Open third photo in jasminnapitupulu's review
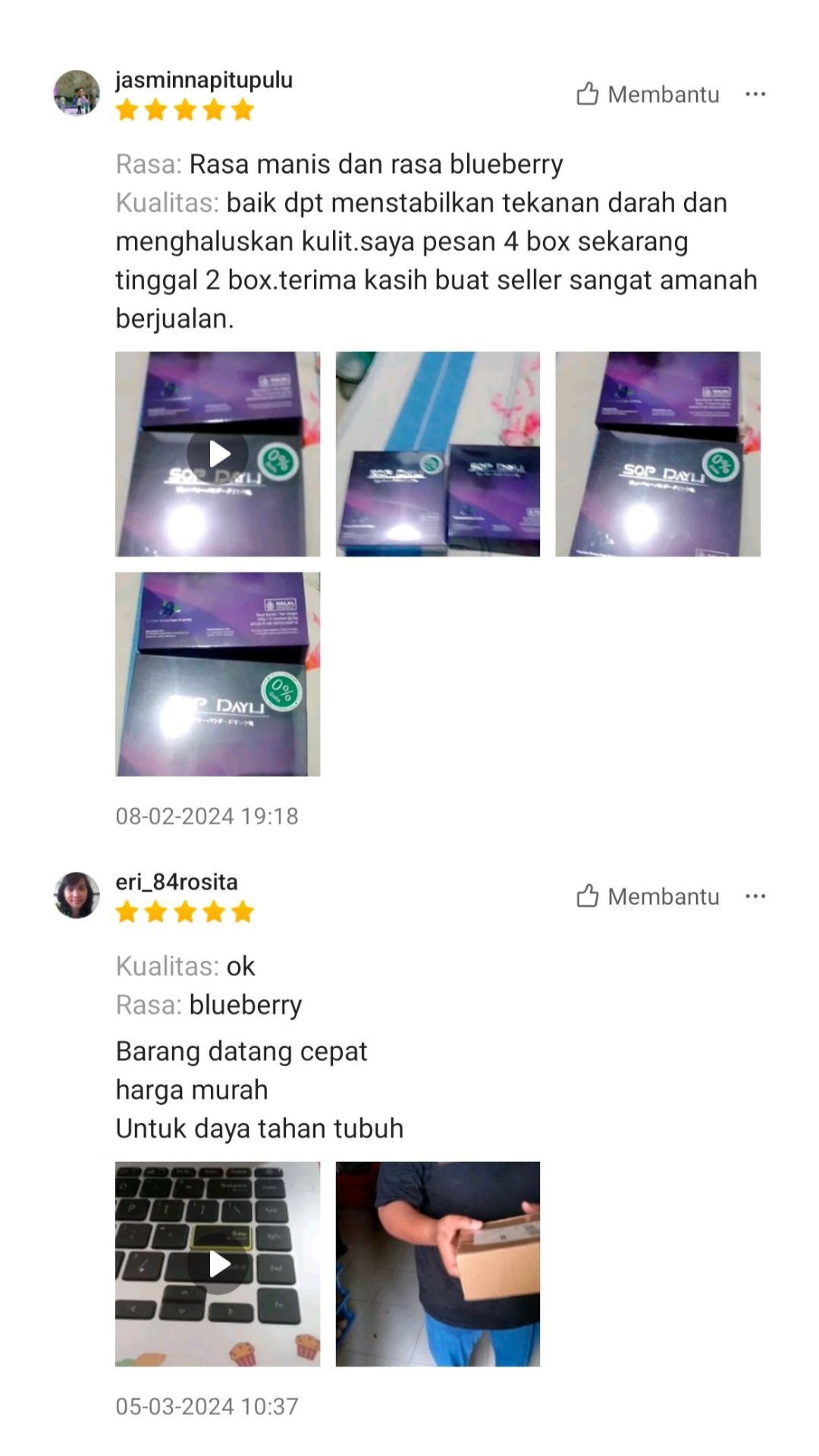The image size is (819, 1456). [657, 453]
